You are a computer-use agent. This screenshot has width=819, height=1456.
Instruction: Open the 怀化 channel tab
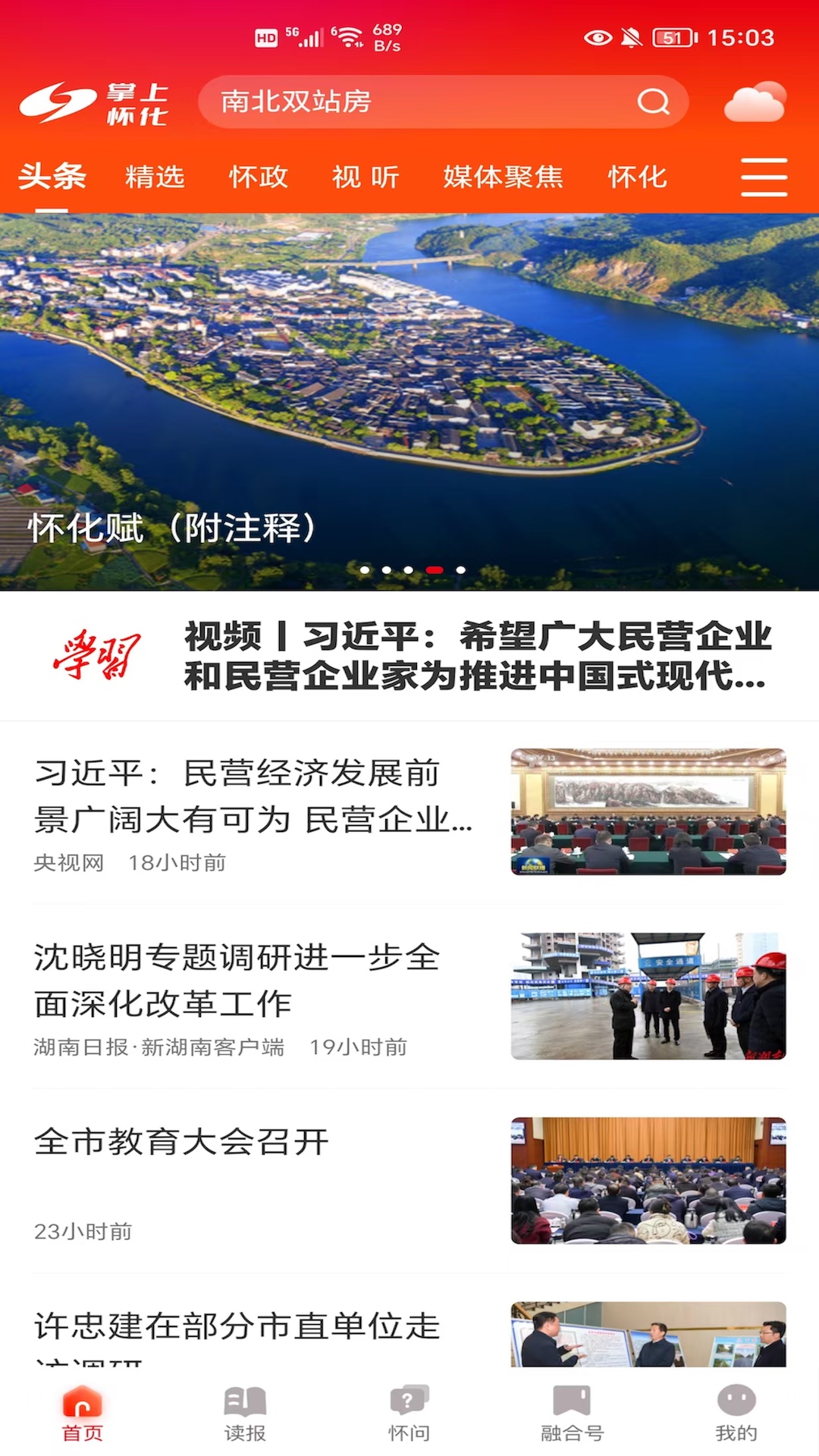(638, 177)
